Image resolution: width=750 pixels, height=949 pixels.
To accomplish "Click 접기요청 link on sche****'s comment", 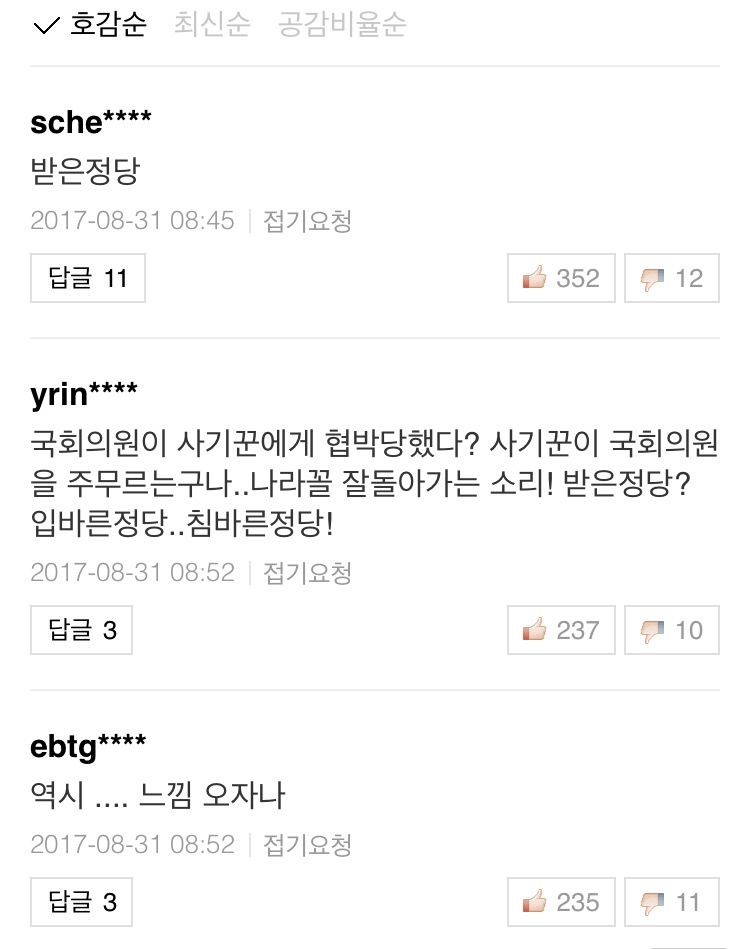I will click(306, 221).
